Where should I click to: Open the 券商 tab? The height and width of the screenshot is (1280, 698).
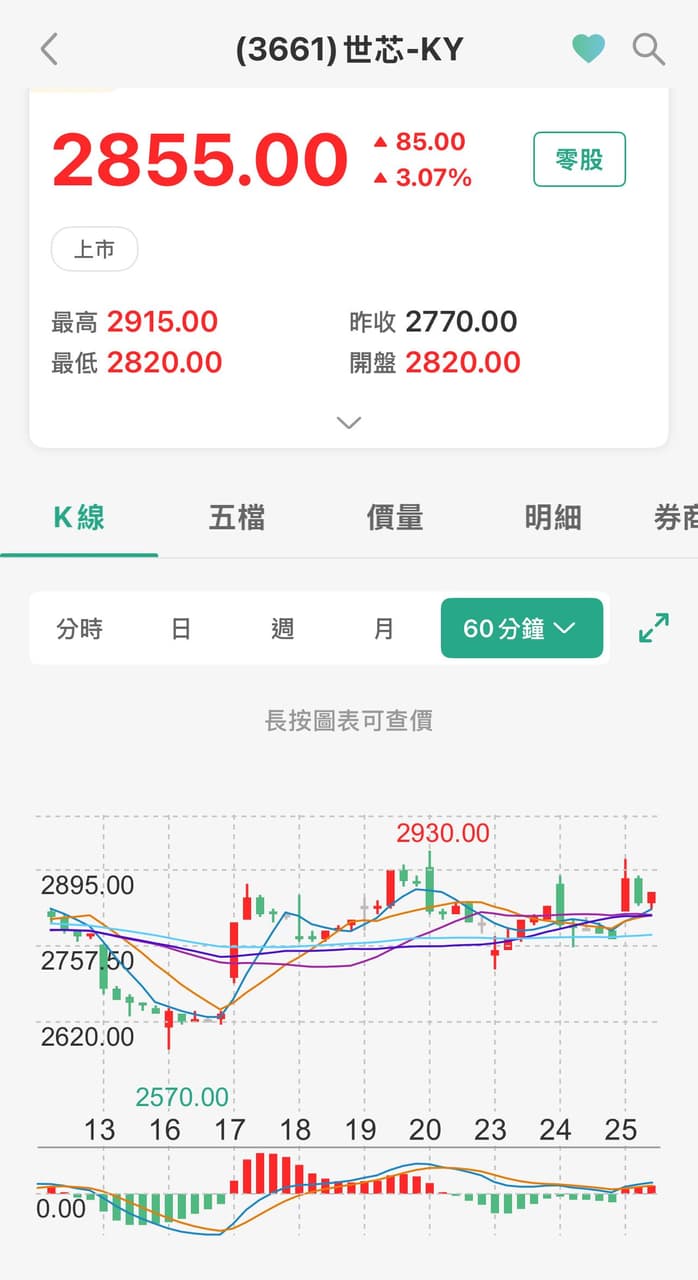click(x=675, y=517)
